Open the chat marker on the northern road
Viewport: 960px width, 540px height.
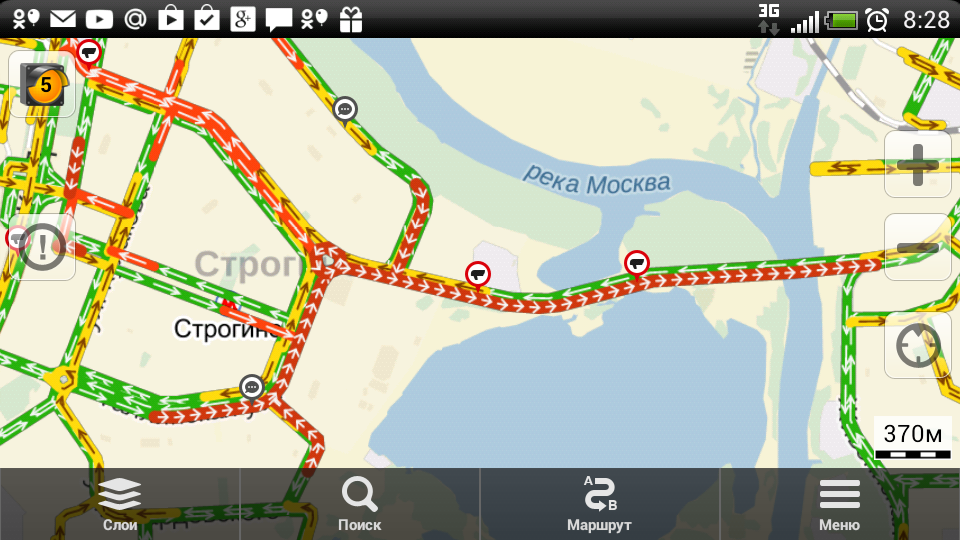point(345,108)
